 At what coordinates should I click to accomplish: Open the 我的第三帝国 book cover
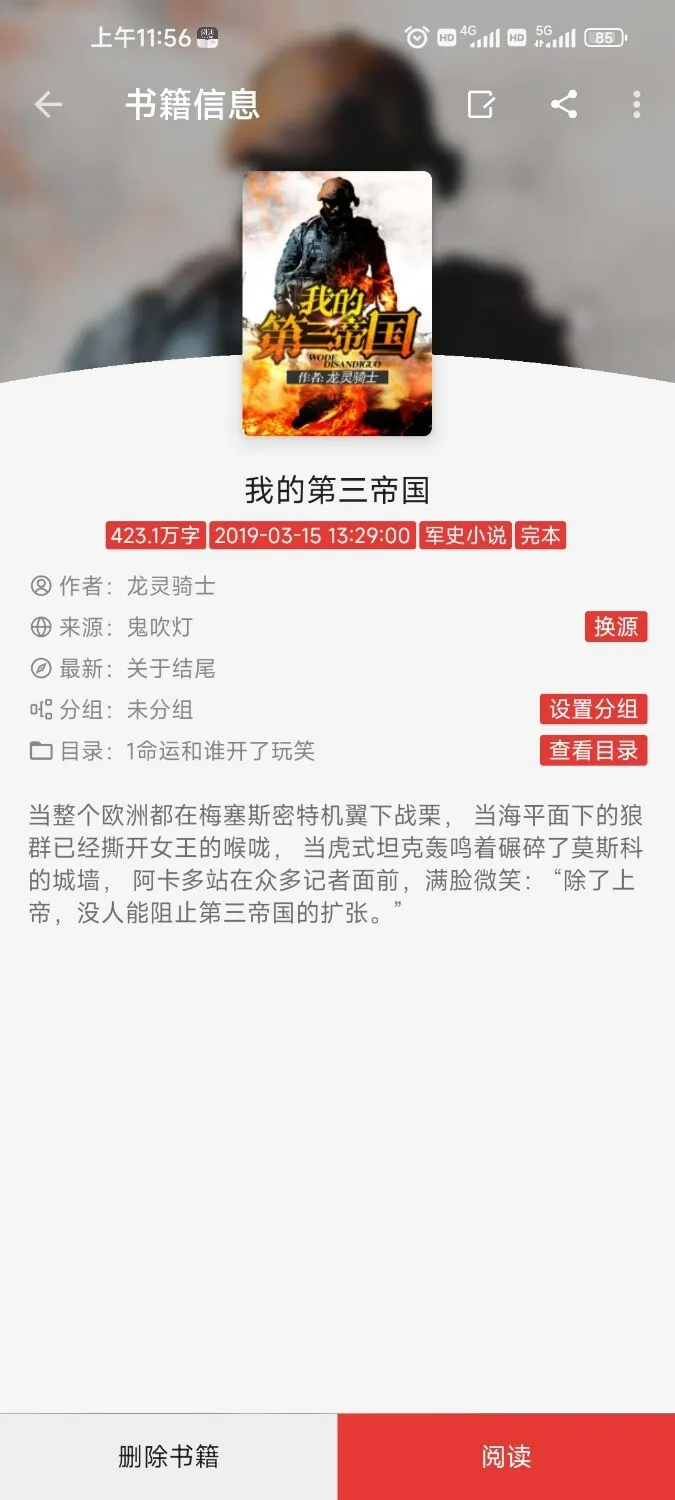coord(337,303)
